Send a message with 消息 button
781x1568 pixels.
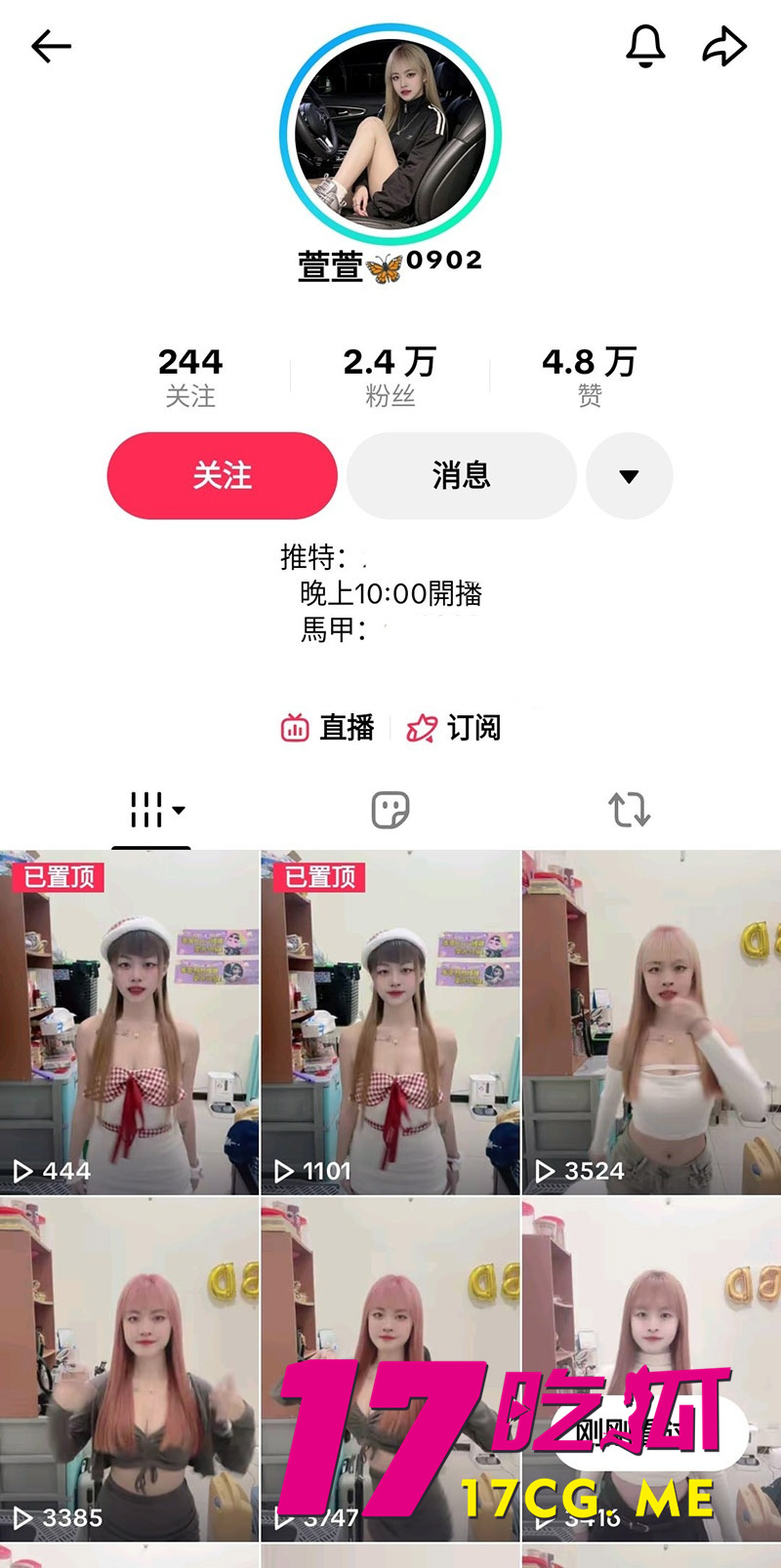point(459,475)
